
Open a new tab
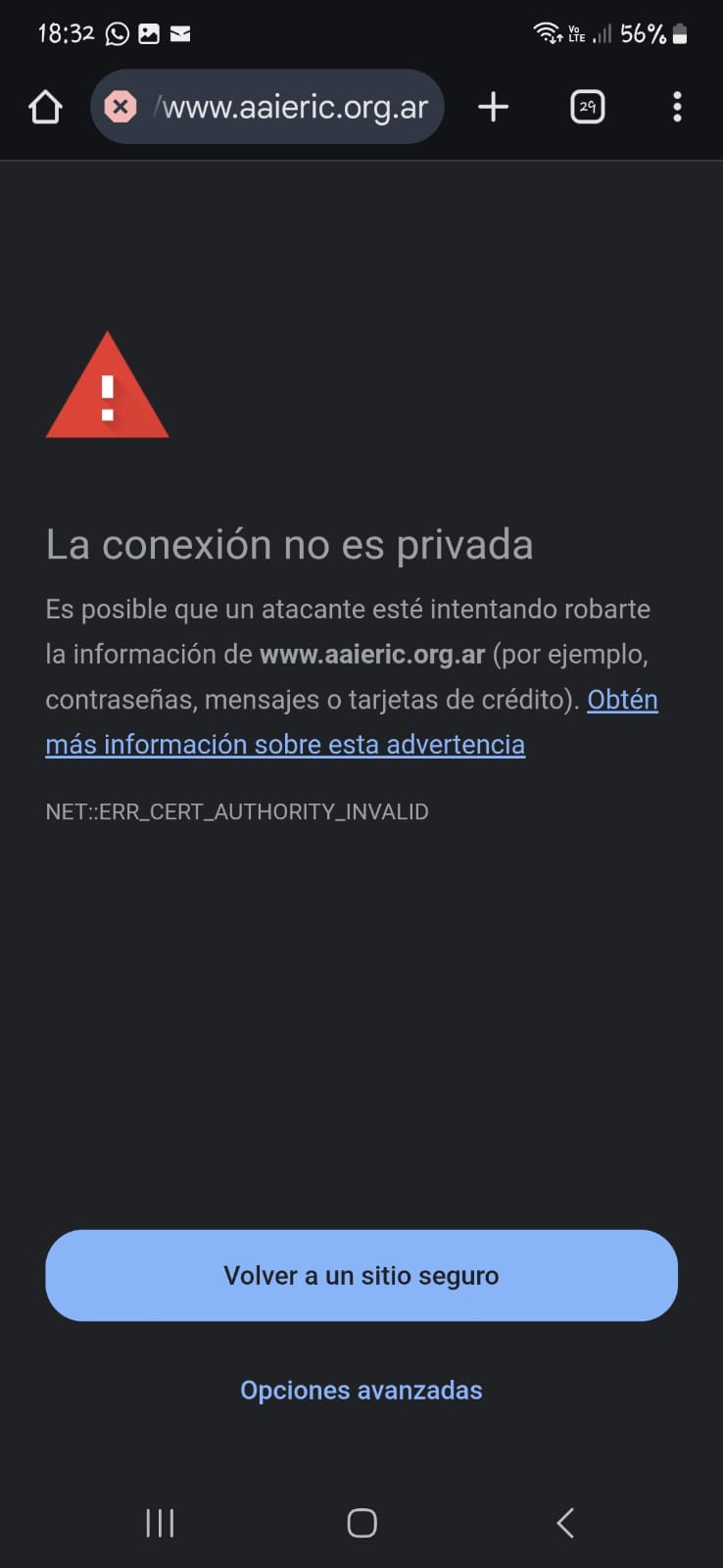pos(493,107)
